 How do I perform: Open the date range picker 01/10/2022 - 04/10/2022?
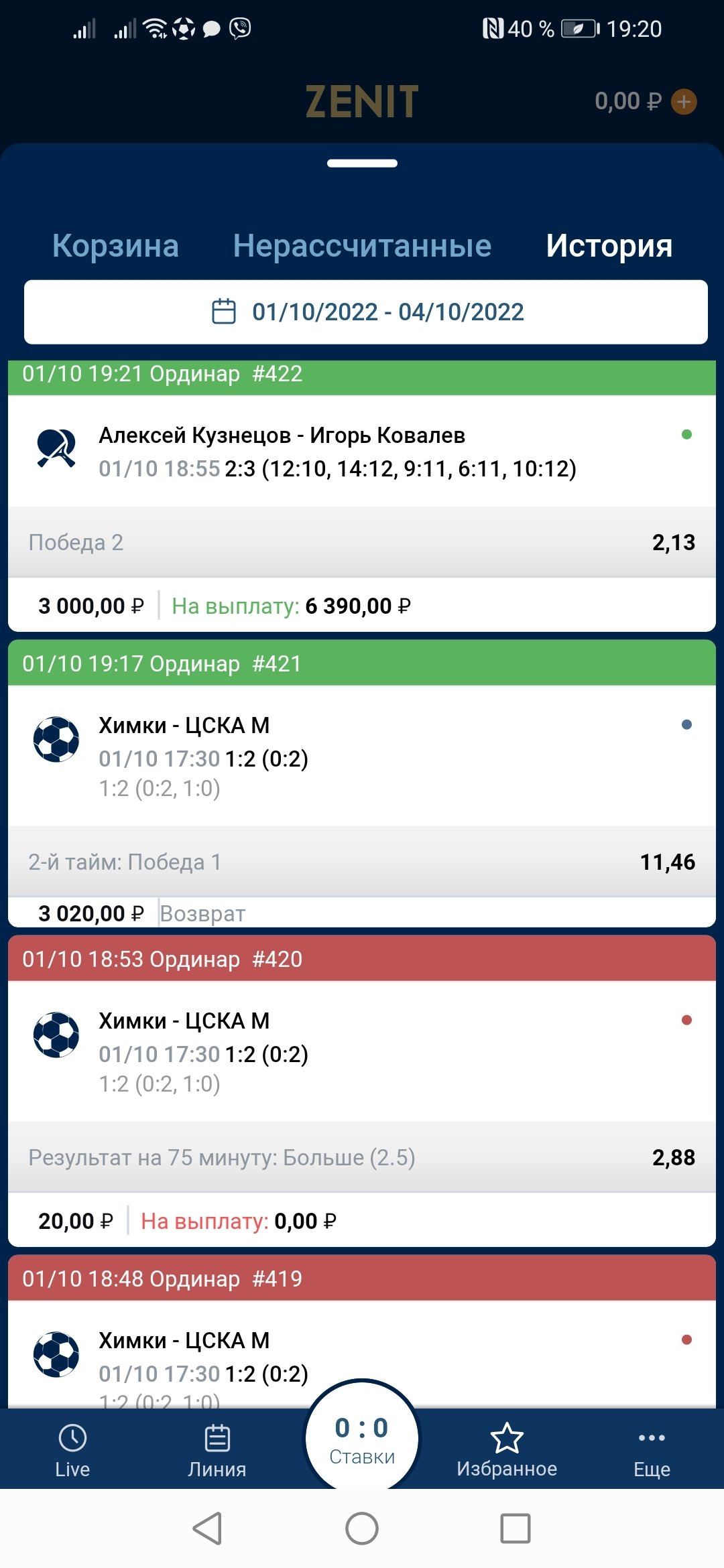click(x=366, y=312)
